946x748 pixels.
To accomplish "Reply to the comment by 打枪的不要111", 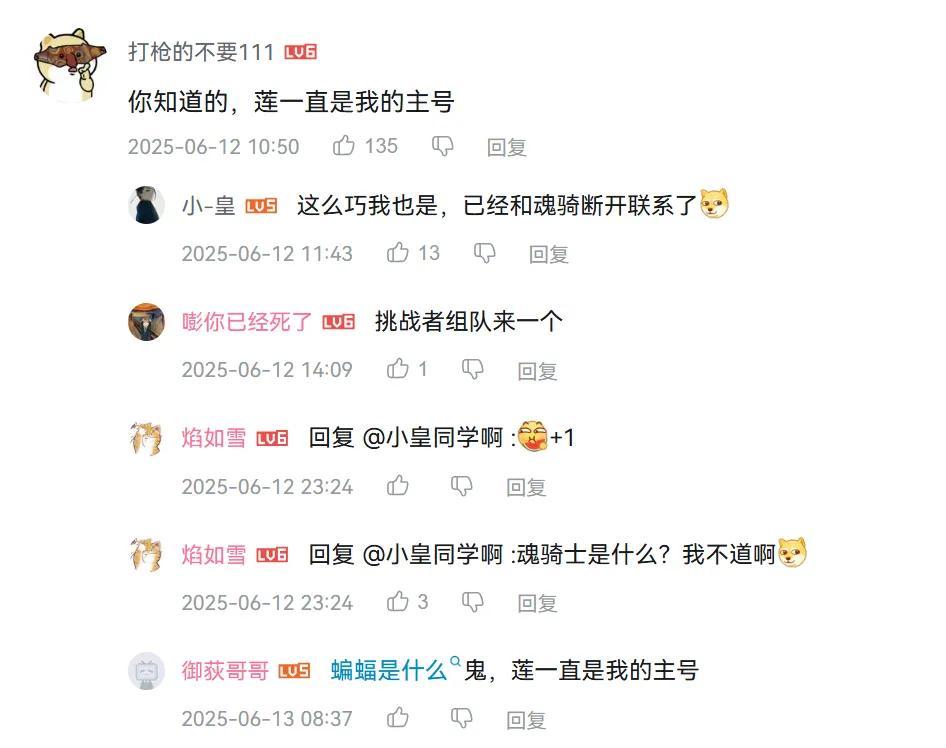I will (x=506, y=147).
